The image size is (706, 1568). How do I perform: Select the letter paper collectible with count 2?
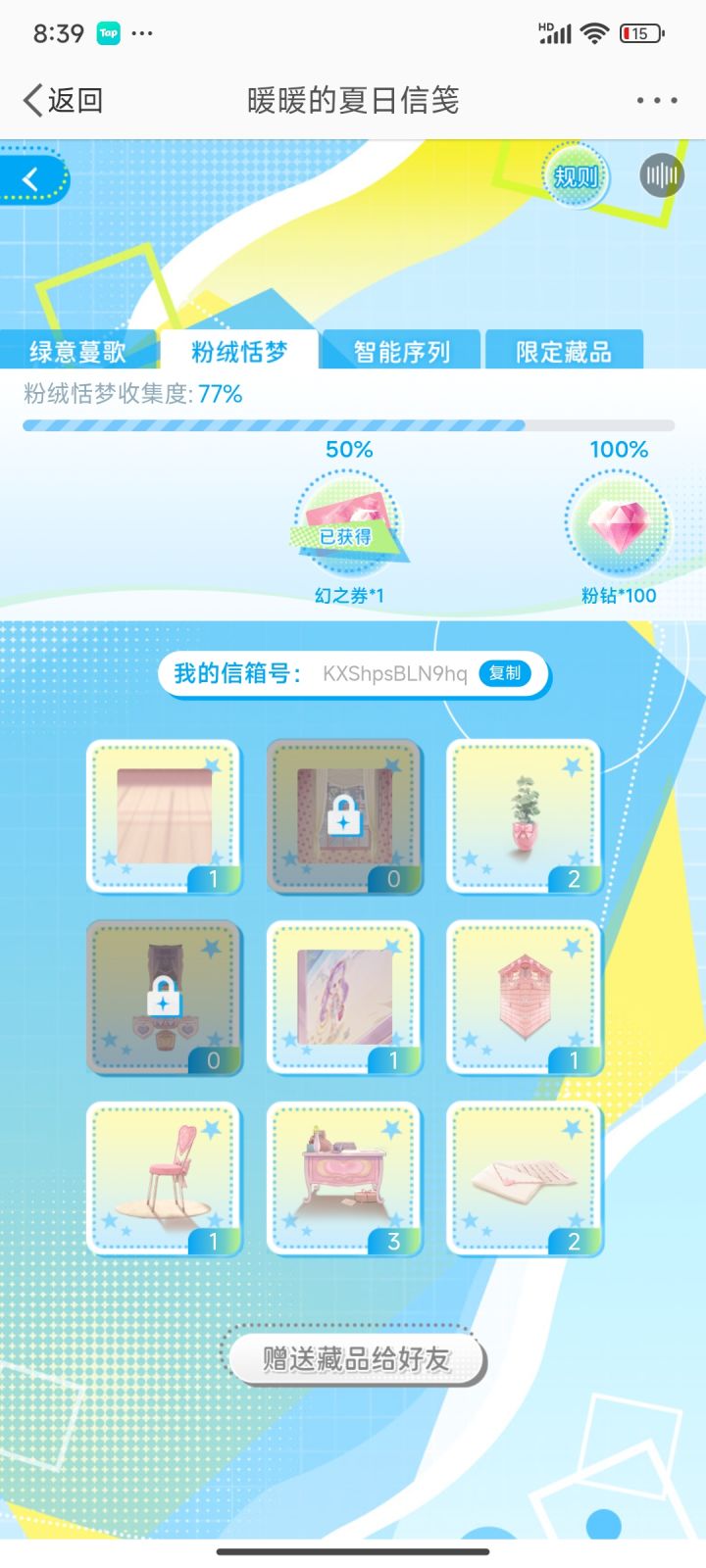pos(523,1176)
